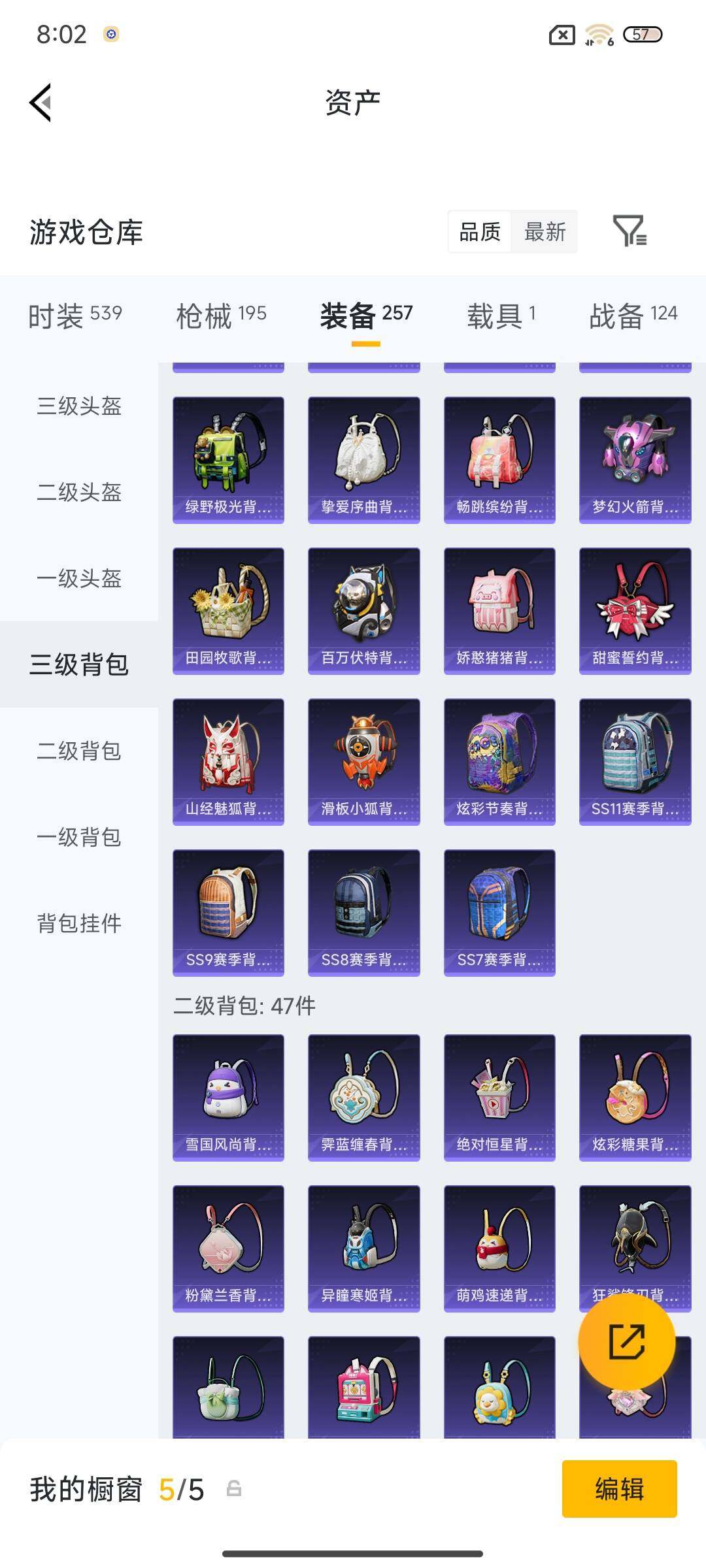This screenshot has height=1568, width=706.
Task: Click the back arrow on 资产 page
Action: click(x=39, y=101)
